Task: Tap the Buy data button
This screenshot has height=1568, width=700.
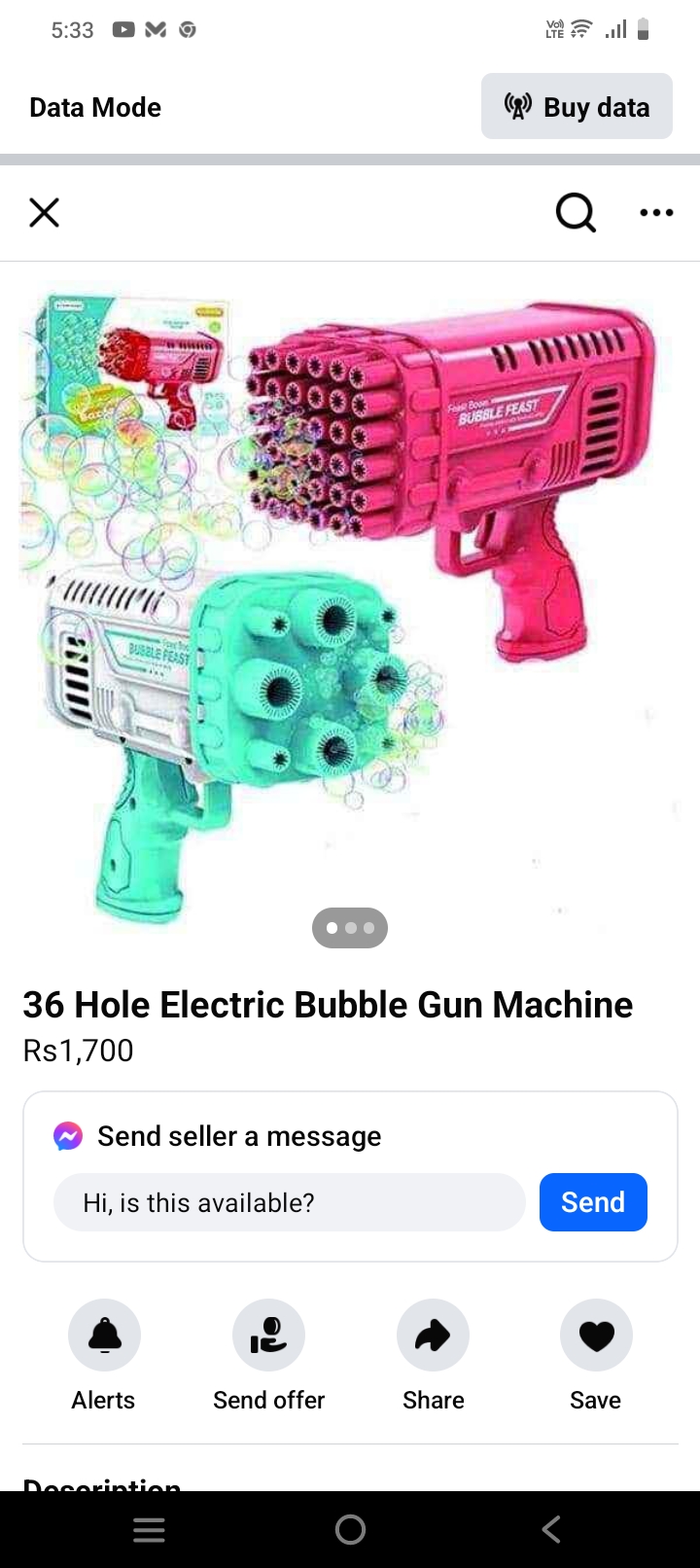Action: [x=577, y=107]
